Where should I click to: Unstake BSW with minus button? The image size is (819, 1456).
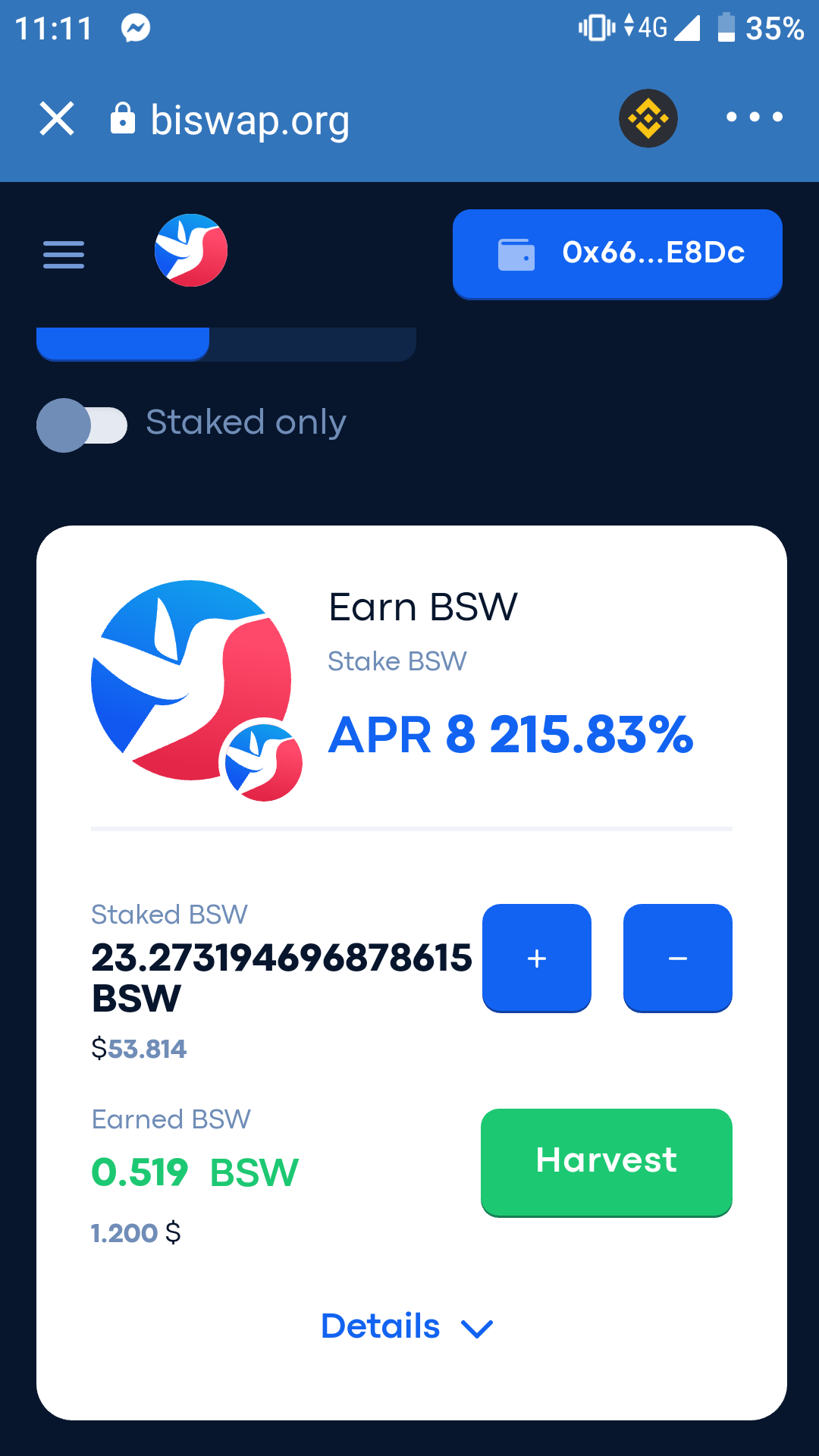[x=677, y=958]
